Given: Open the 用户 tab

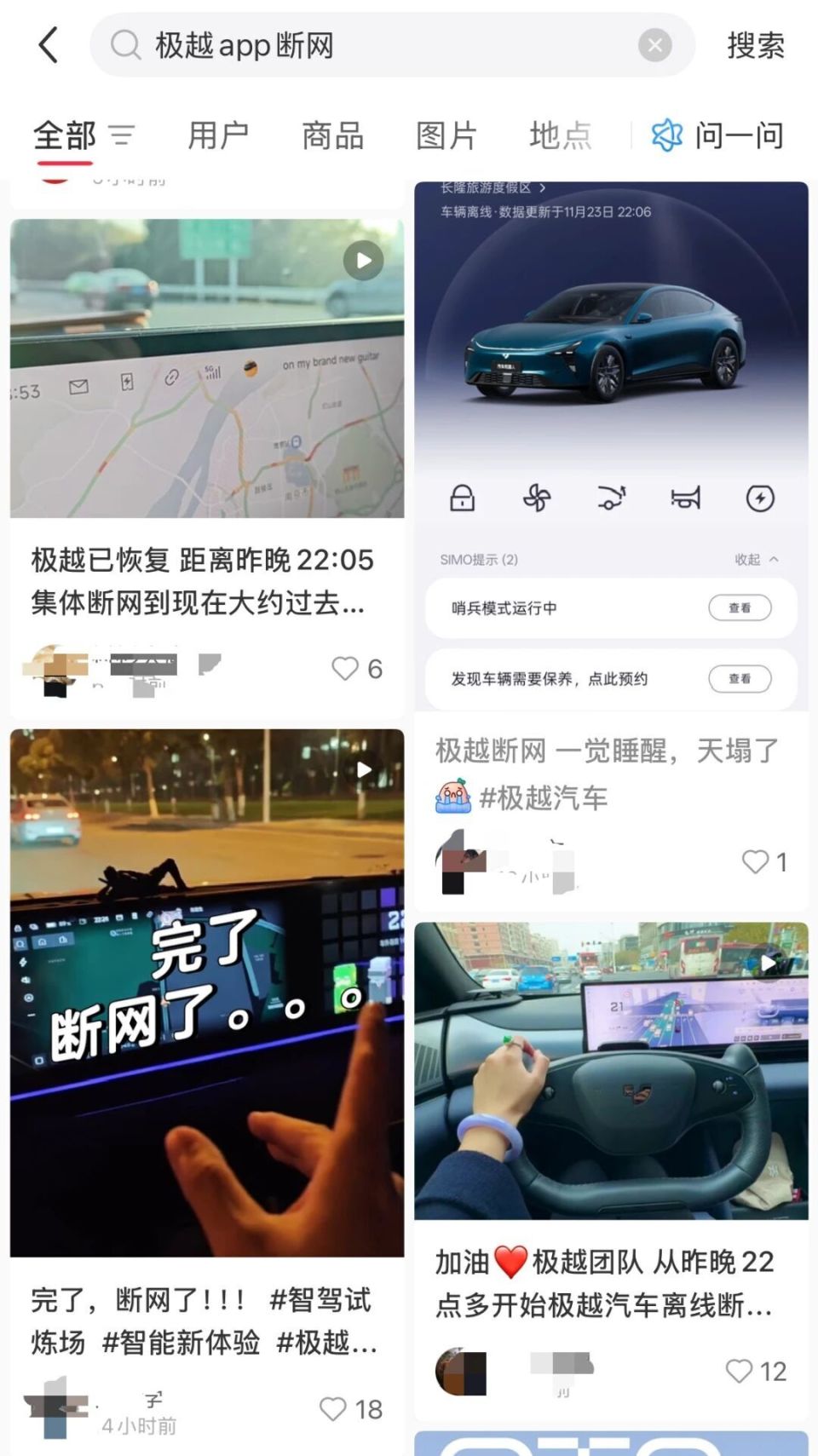Looking at the screenshot, I should point(218,135).
